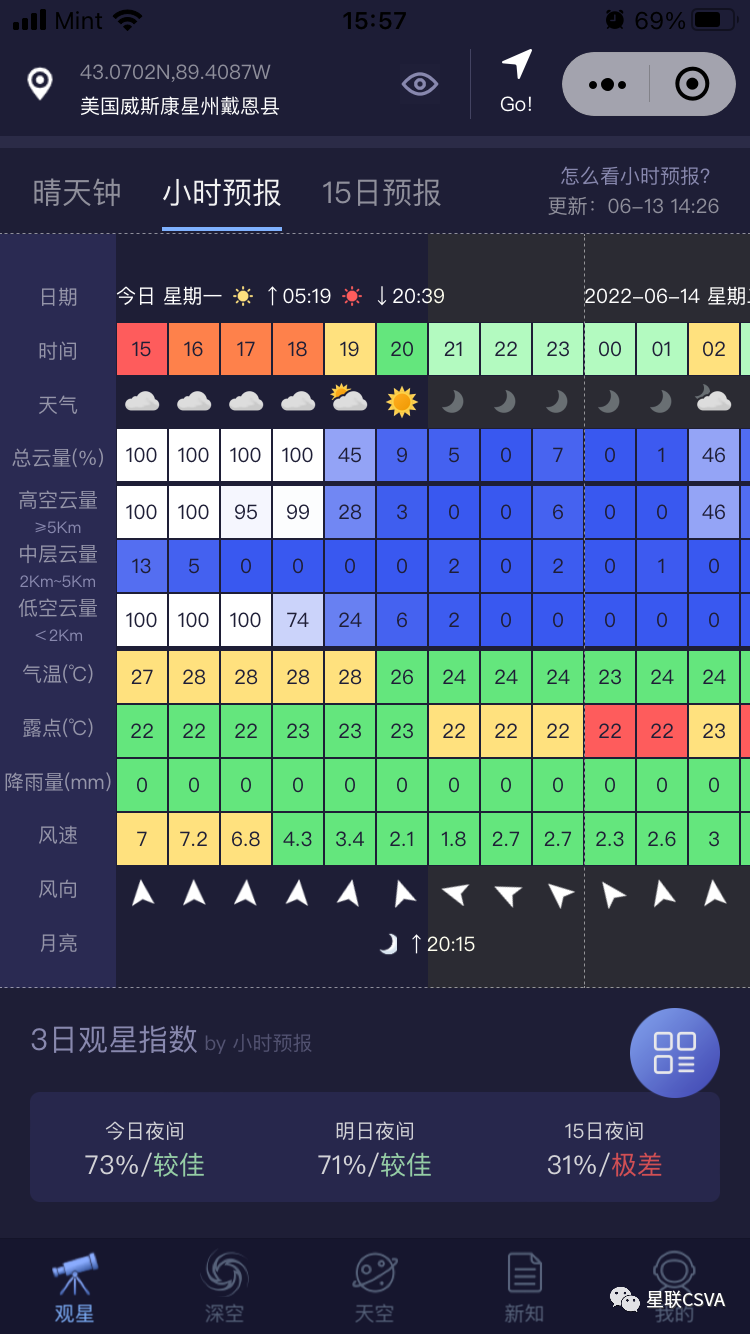Switch to the 晴天钟 tab

coord(77,193)
